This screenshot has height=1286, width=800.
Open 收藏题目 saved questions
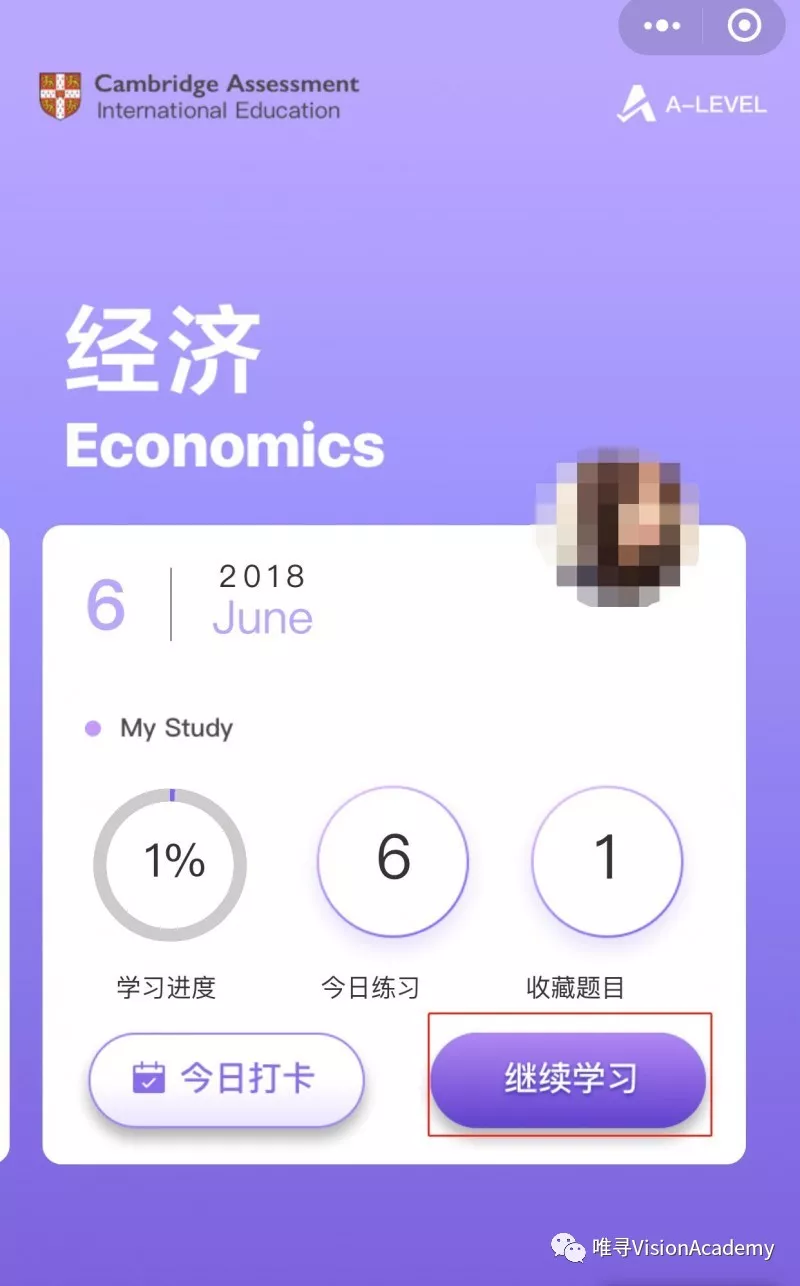pyautogui.click(x=607, y=861)
